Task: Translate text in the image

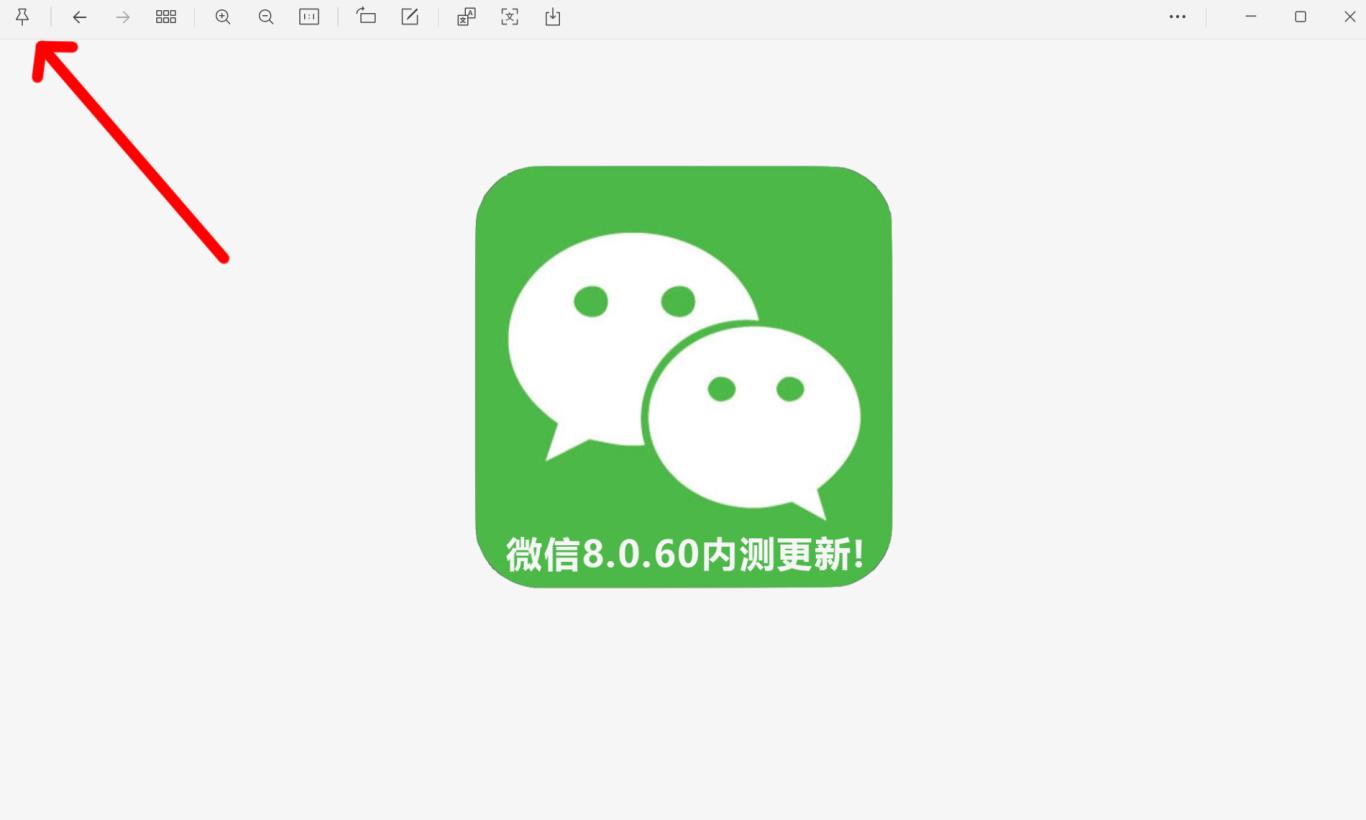Action: pos(466,17)
